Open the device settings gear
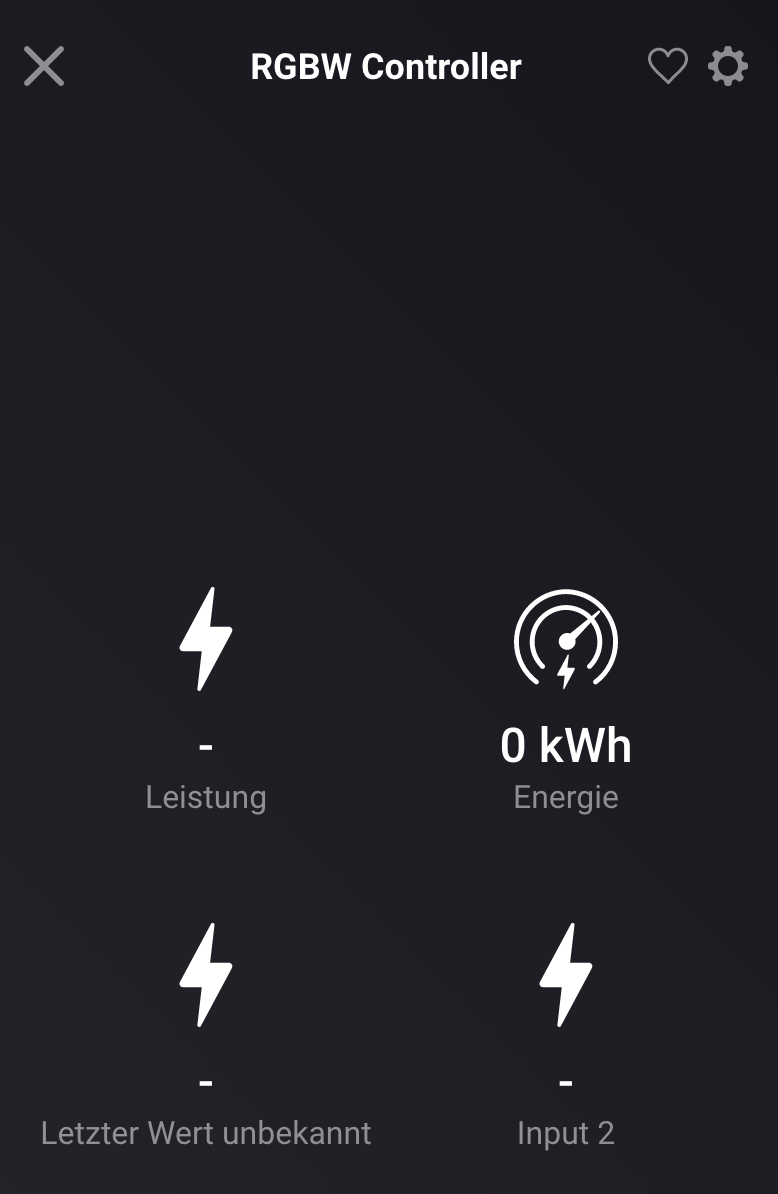The width and height of the screenshot is (778, 1194). pyautogui.click(x=728, y=67)
